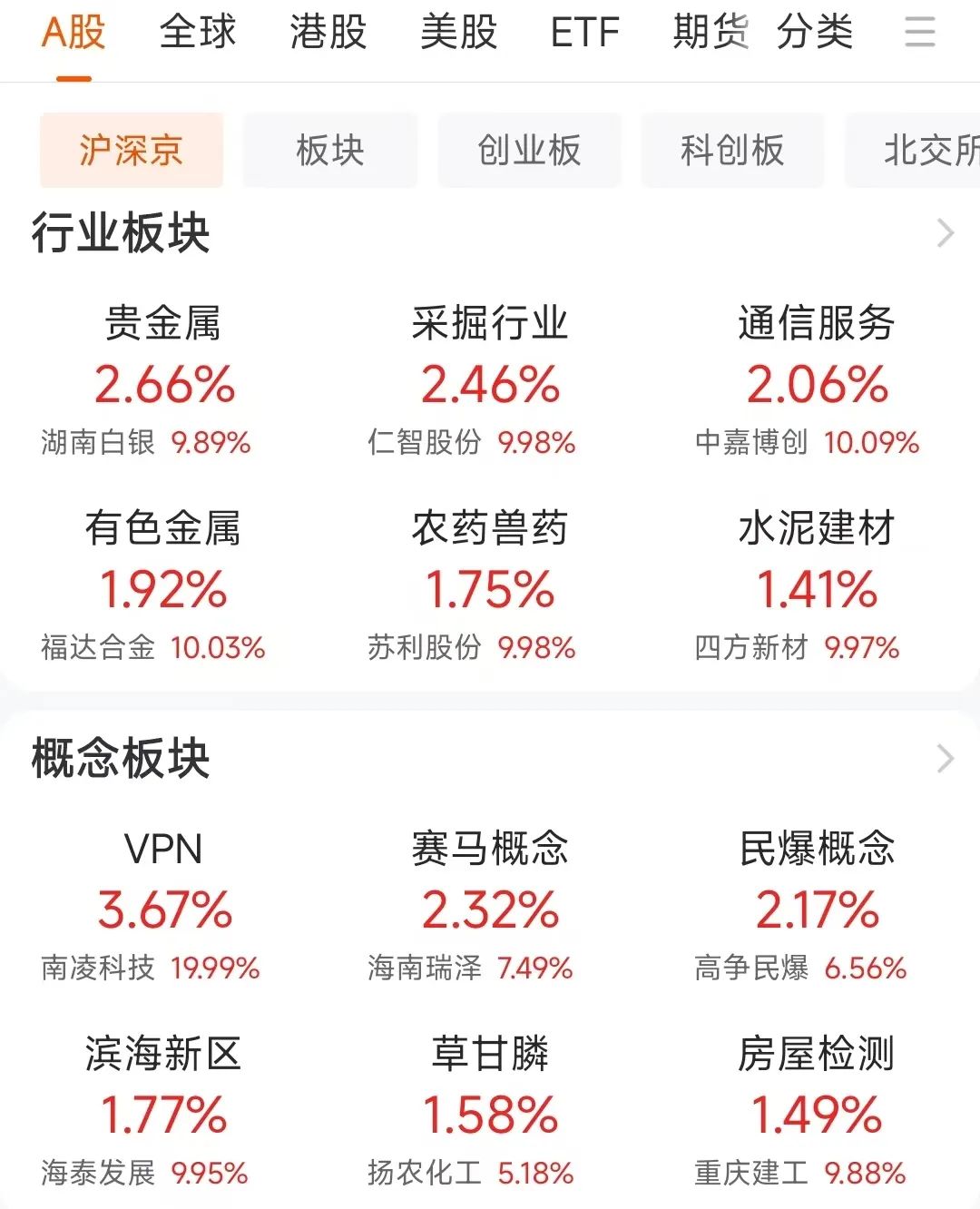Expand the 行业板块 section via its chevron
This screenshot has width=980, height=1209.
[x=945, y=232]
